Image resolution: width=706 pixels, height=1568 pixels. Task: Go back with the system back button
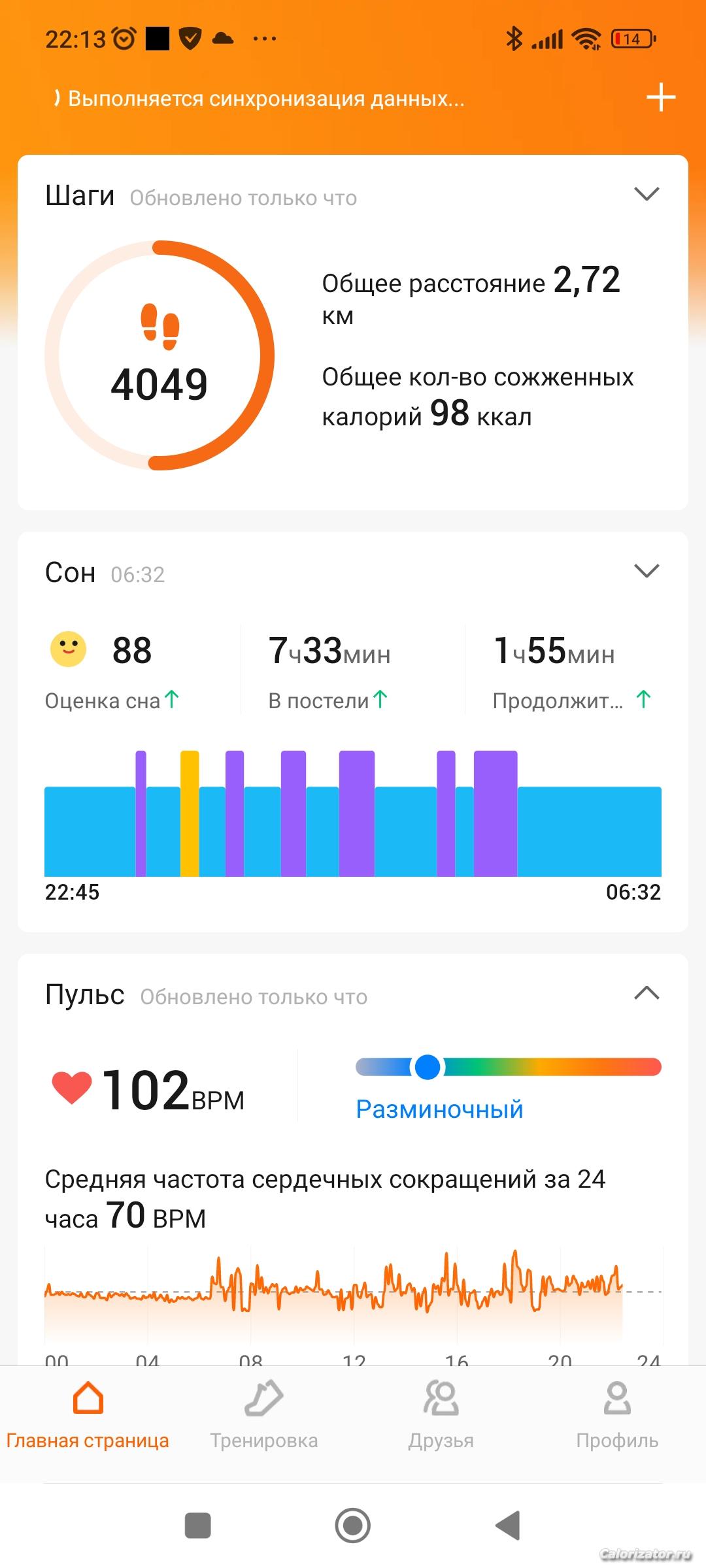pos(508,1526)
